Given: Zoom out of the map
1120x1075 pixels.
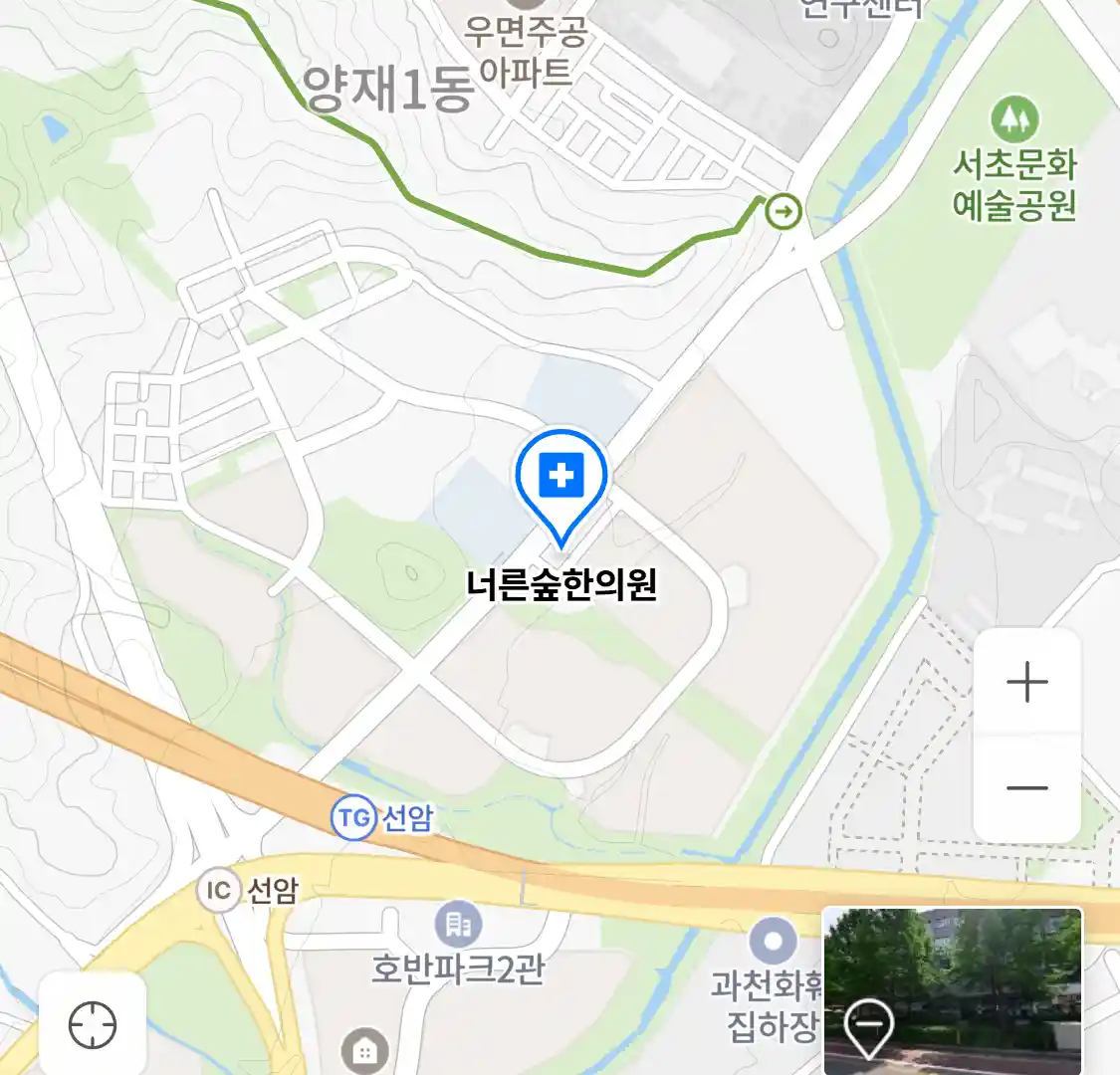Looking at the screenshot, I should pos(1026,787).
